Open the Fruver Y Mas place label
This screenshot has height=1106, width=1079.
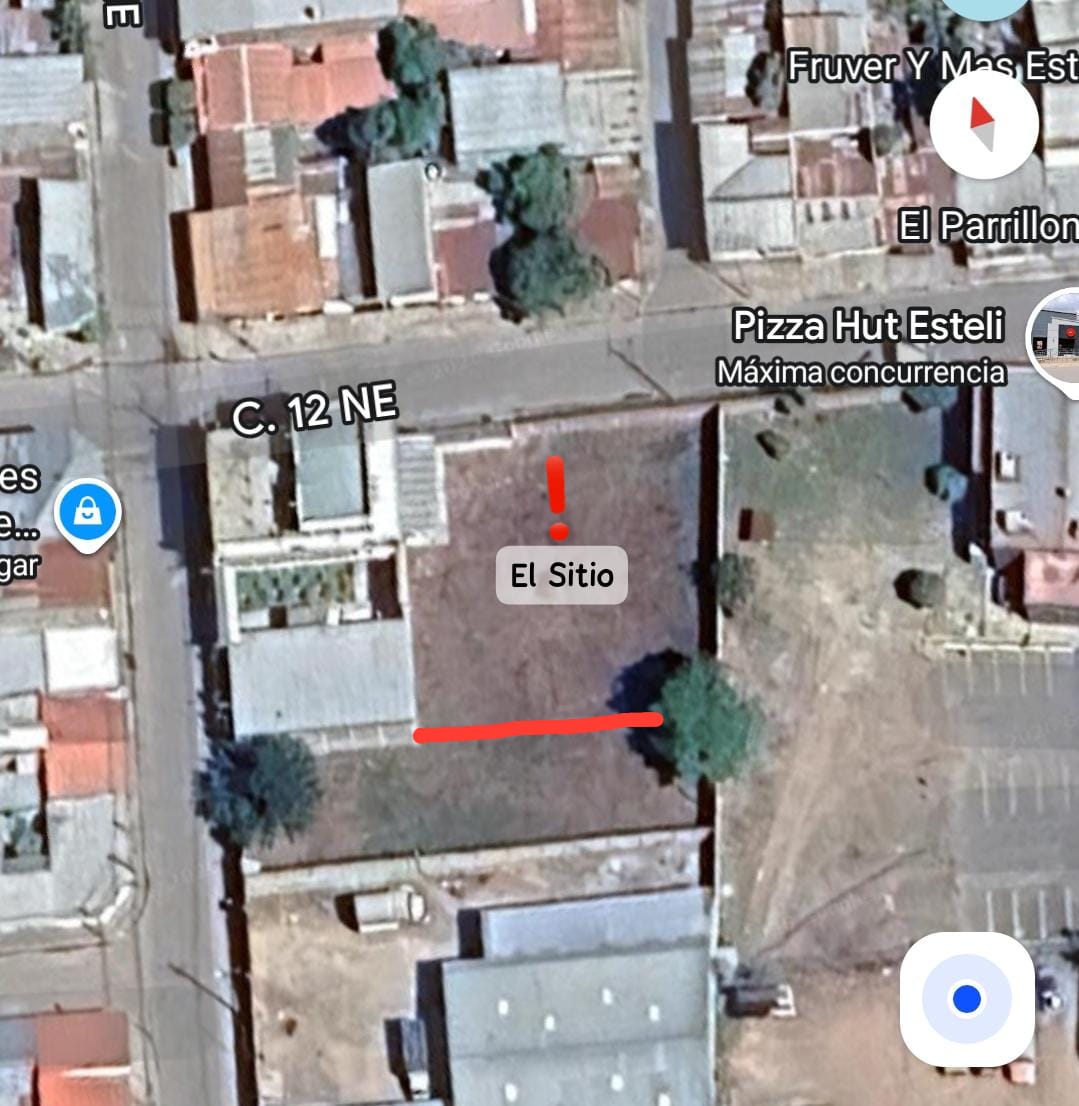pos(930,67)
